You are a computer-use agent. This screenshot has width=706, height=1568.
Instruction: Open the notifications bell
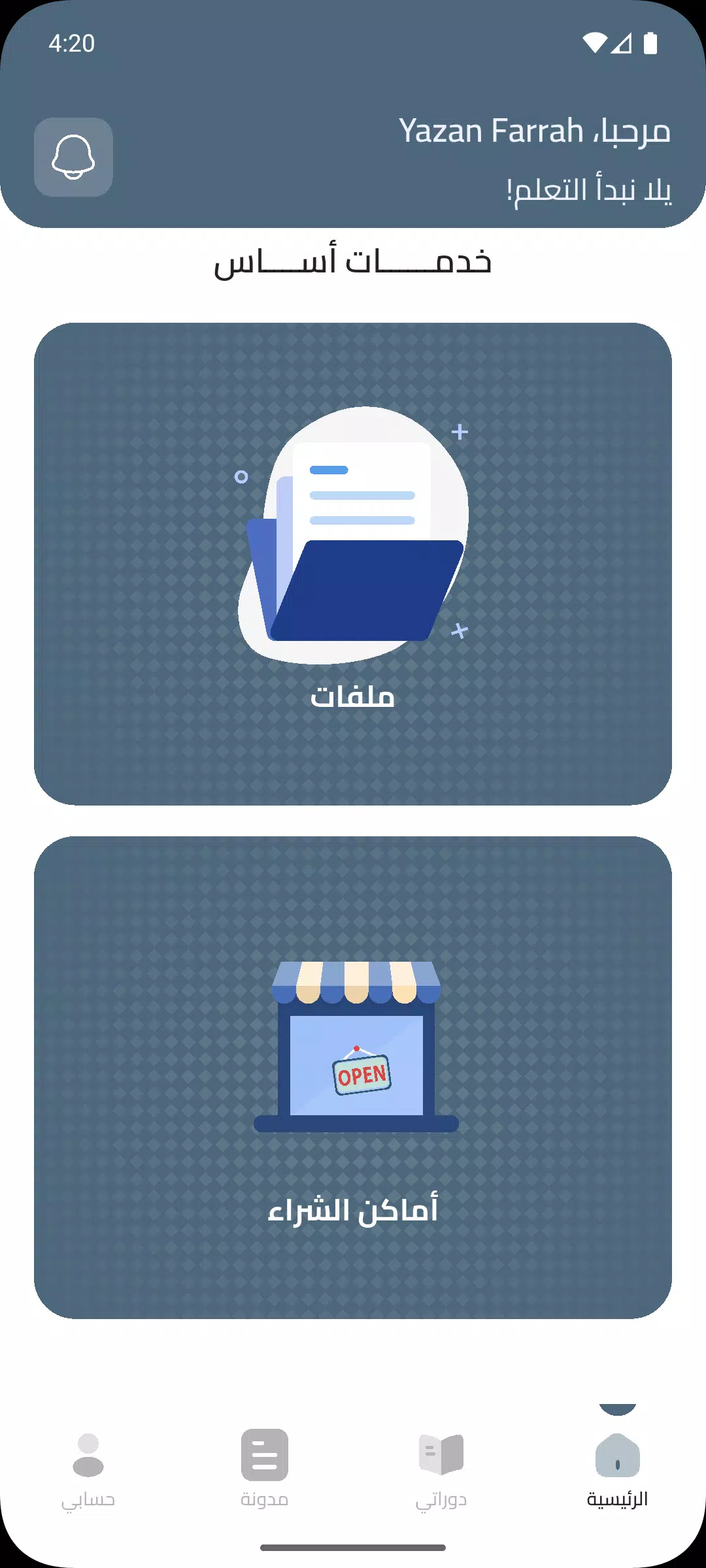pyautogui.click(x=73, y=157)
